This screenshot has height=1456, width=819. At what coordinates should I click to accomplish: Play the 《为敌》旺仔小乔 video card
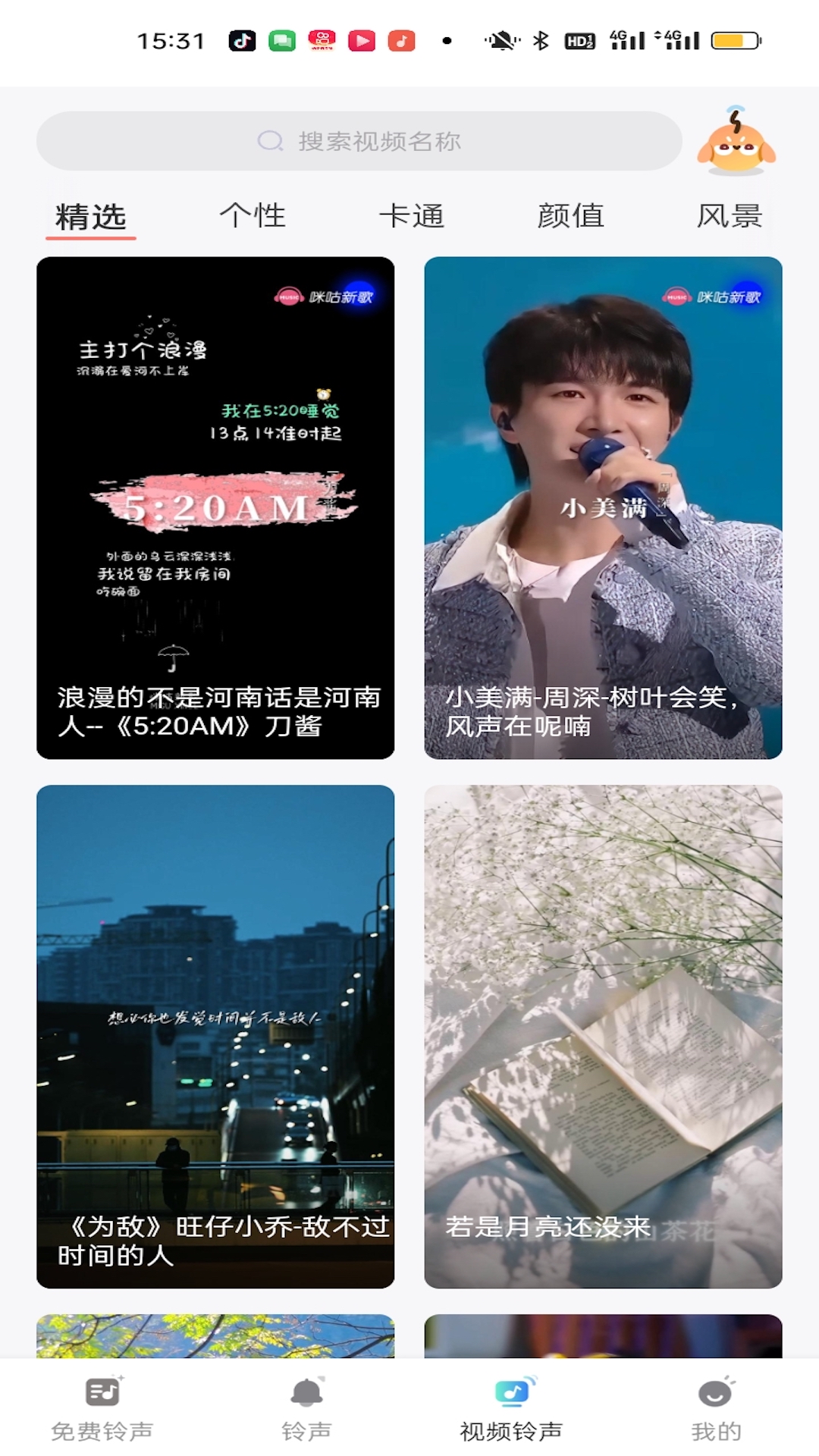(x=215, y=1036)
